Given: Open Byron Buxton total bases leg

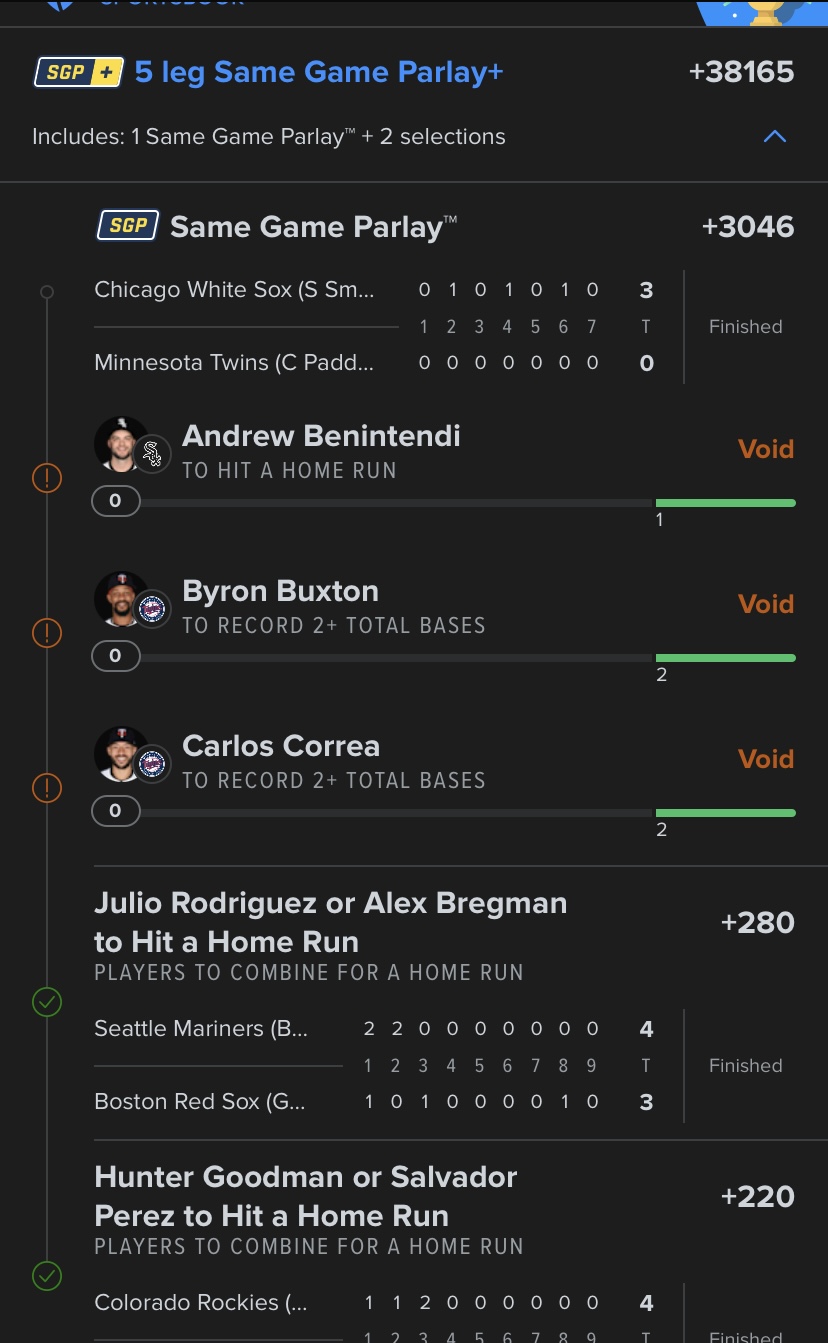Looking at the screenshot, I should pos(280,592).
